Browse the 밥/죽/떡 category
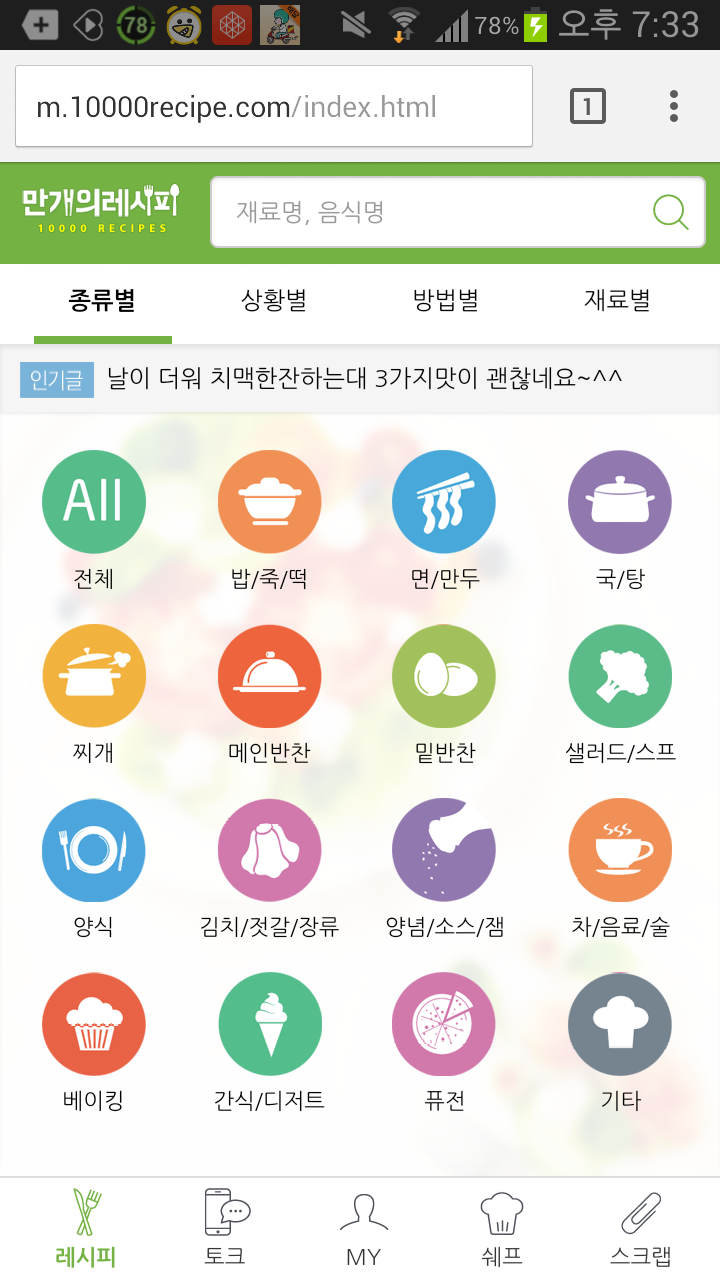720x1280 pixels. pyautogui.click(x=269, y=502)
